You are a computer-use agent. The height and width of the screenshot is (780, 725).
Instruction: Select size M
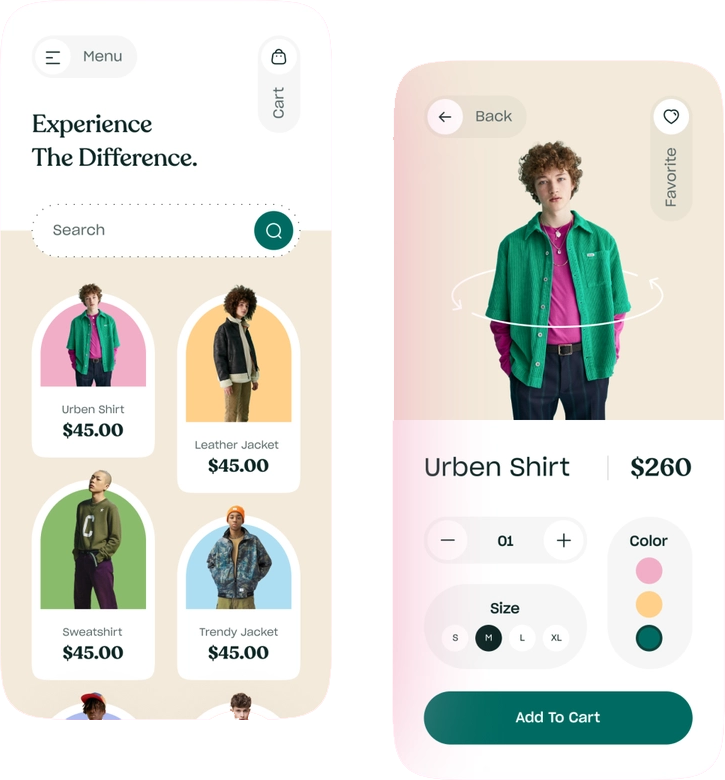pyautogui.click(x=488, y=638)
